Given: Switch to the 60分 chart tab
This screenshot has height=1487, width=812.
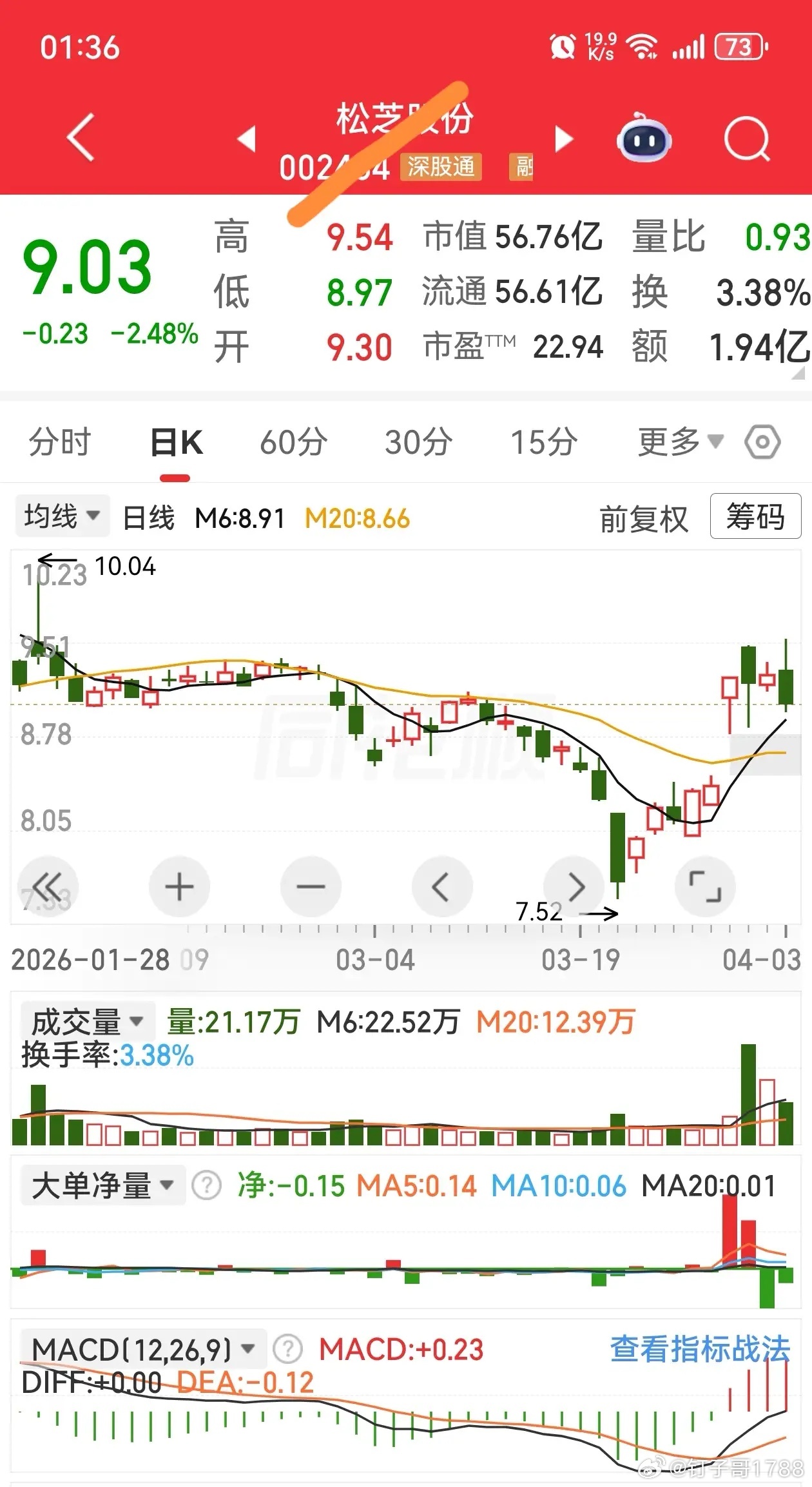Looking at the screenshot, I should point(294,443).
